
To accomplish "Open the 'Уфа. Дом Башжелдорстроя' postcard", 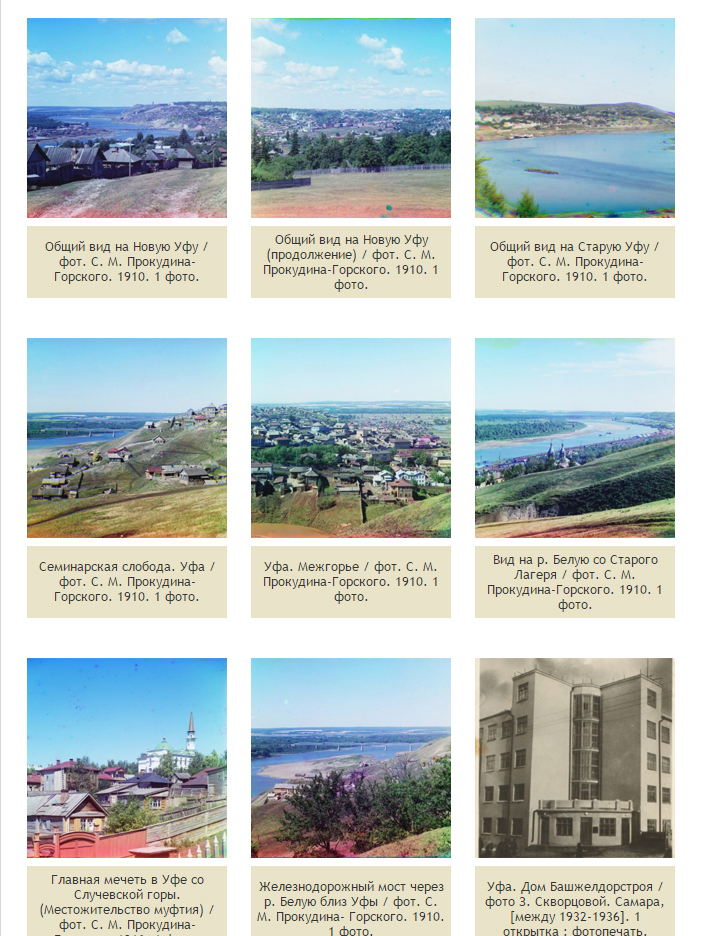I will [575, 758].
